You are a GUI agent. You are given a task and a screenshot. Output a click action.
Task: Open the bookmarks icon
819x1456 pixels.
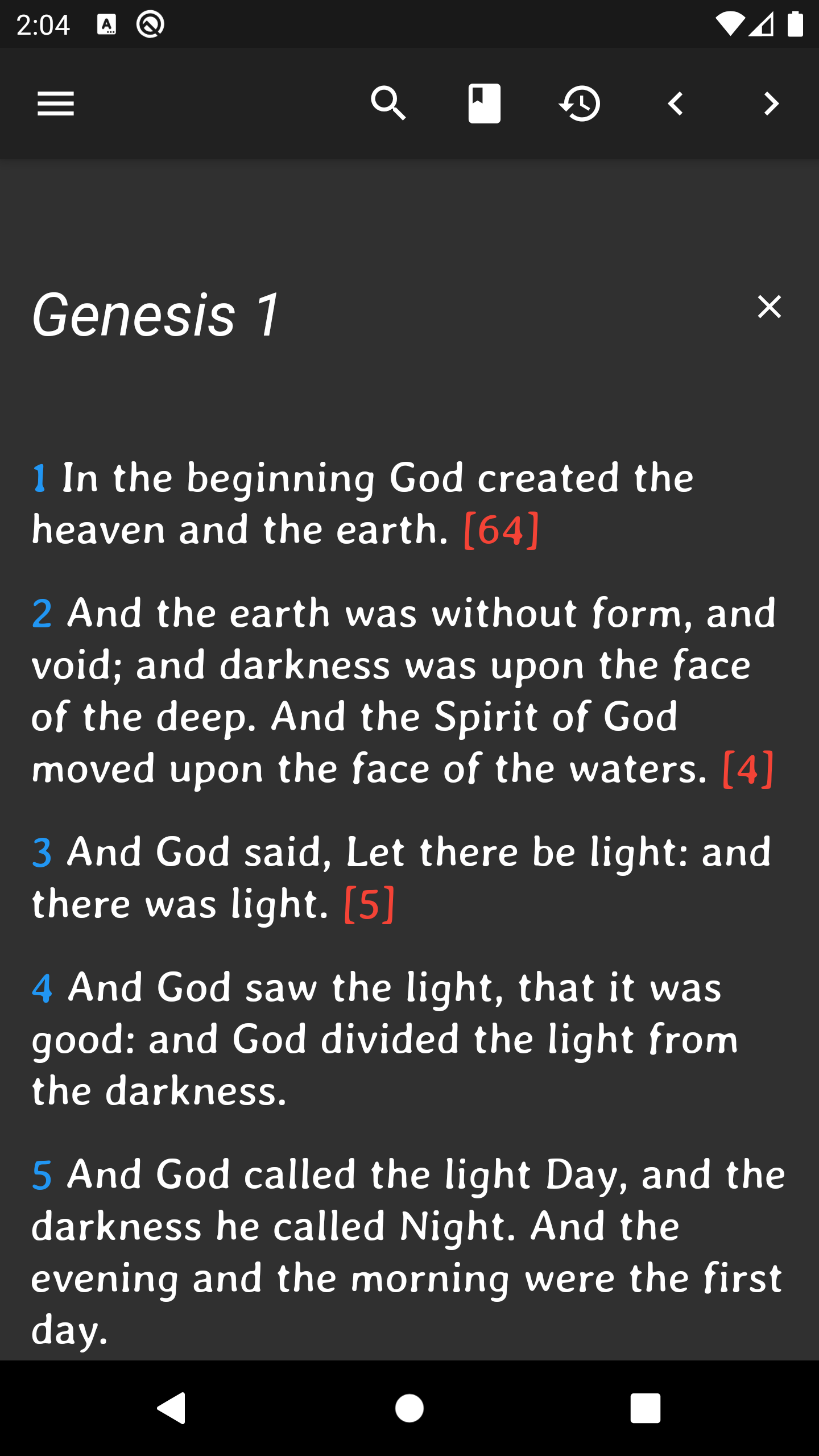click(x=484, y=104)
